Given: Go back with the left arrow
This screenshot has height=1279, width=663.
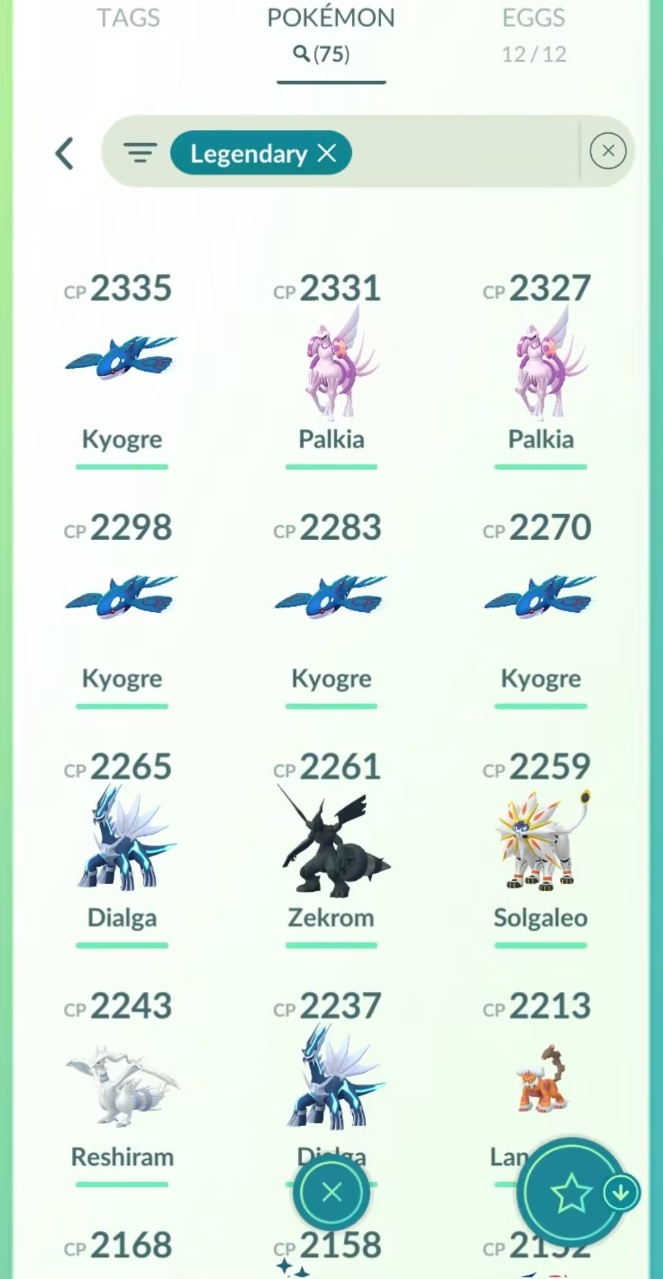Looking at the screenshot, I should (65, 153).
